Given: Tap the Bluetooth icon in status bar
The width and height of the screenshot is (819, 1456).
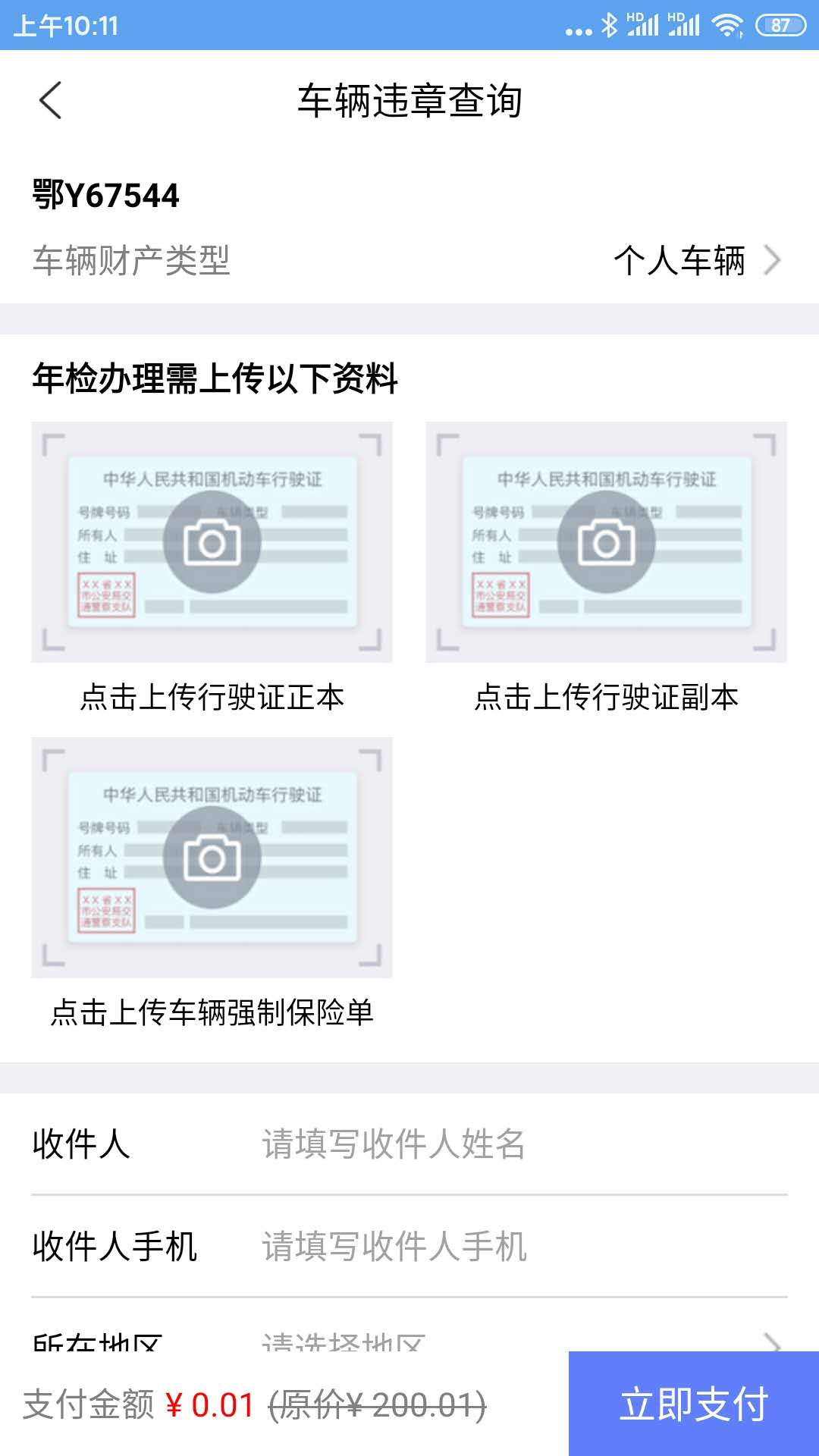Looking at the screenshot, I should click(x=611, y=23).
